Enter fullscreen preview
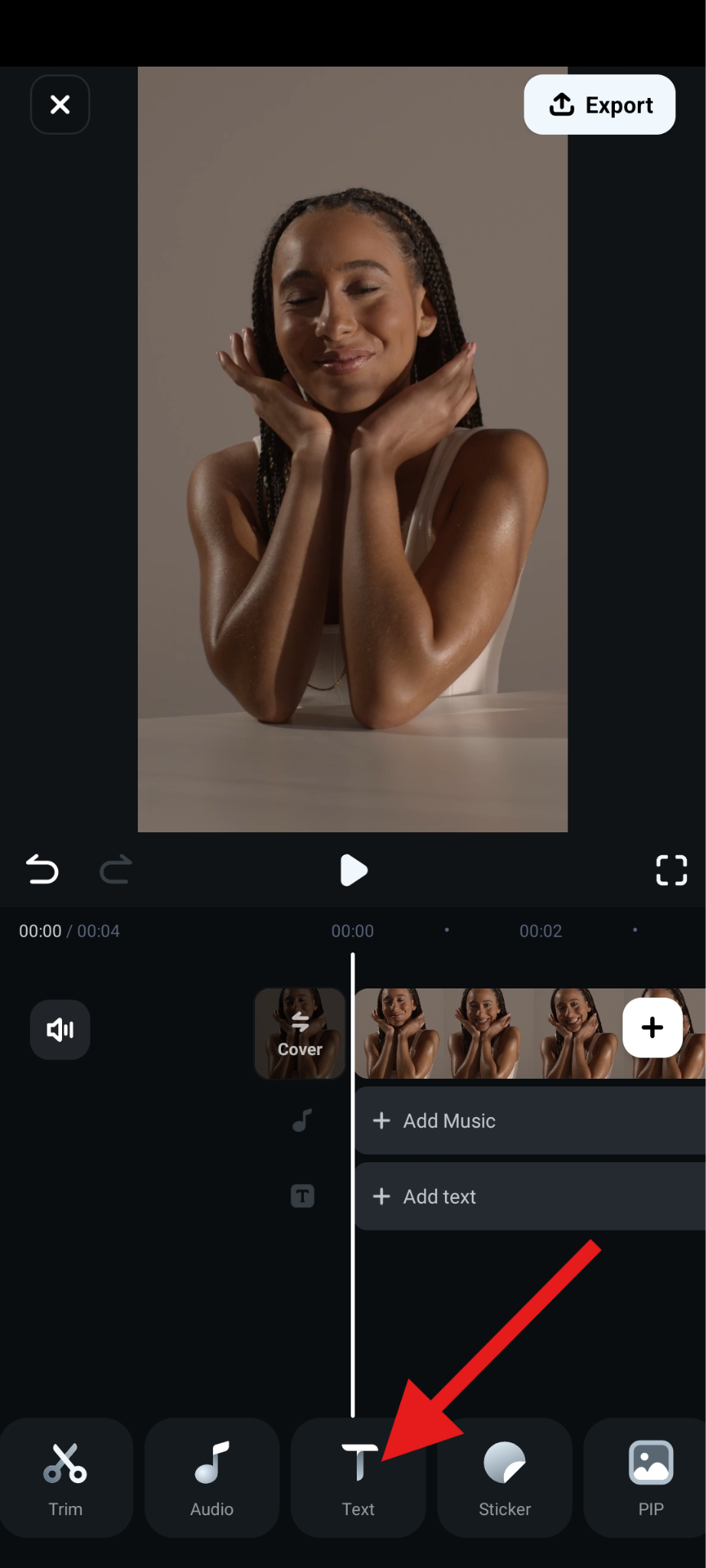The width and height of the screenshot is (706, 1568). point(671,871)
